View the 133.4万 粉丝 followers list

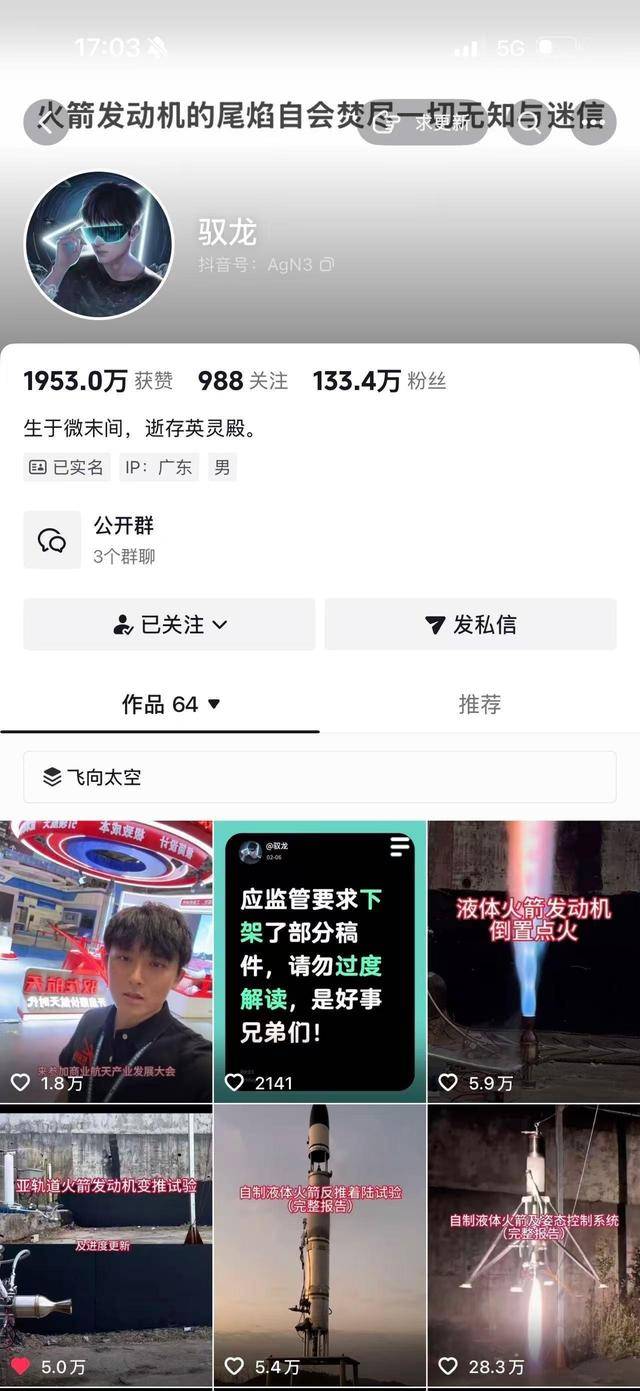point(379,381)
